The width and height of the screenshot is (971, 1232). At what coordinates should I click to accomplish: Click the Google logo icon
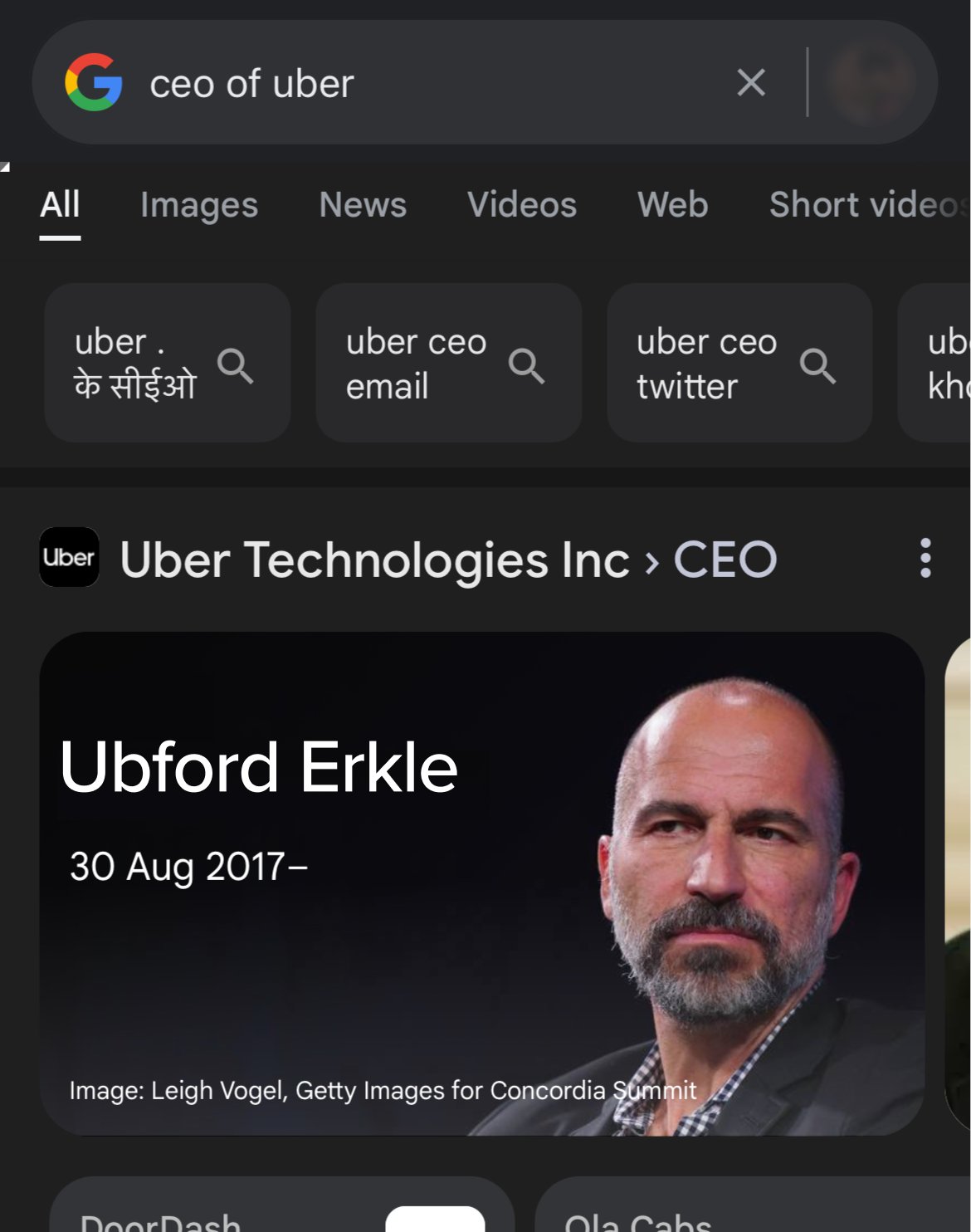click(x=93, y=82)
